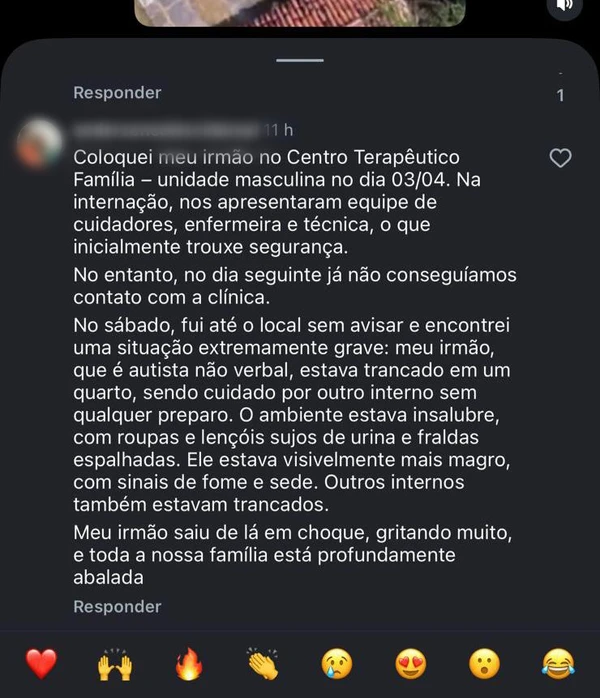This screenshot has width=600, height=698.
Task: React with the red heart emoji
Action: [41, 661]
